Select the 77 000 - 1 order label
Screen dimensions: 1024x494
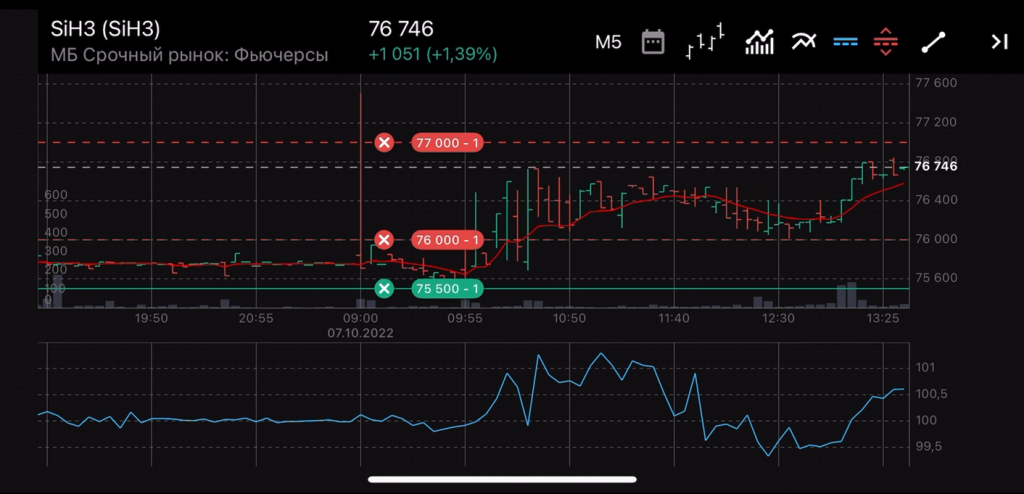(x=447, y=143)
